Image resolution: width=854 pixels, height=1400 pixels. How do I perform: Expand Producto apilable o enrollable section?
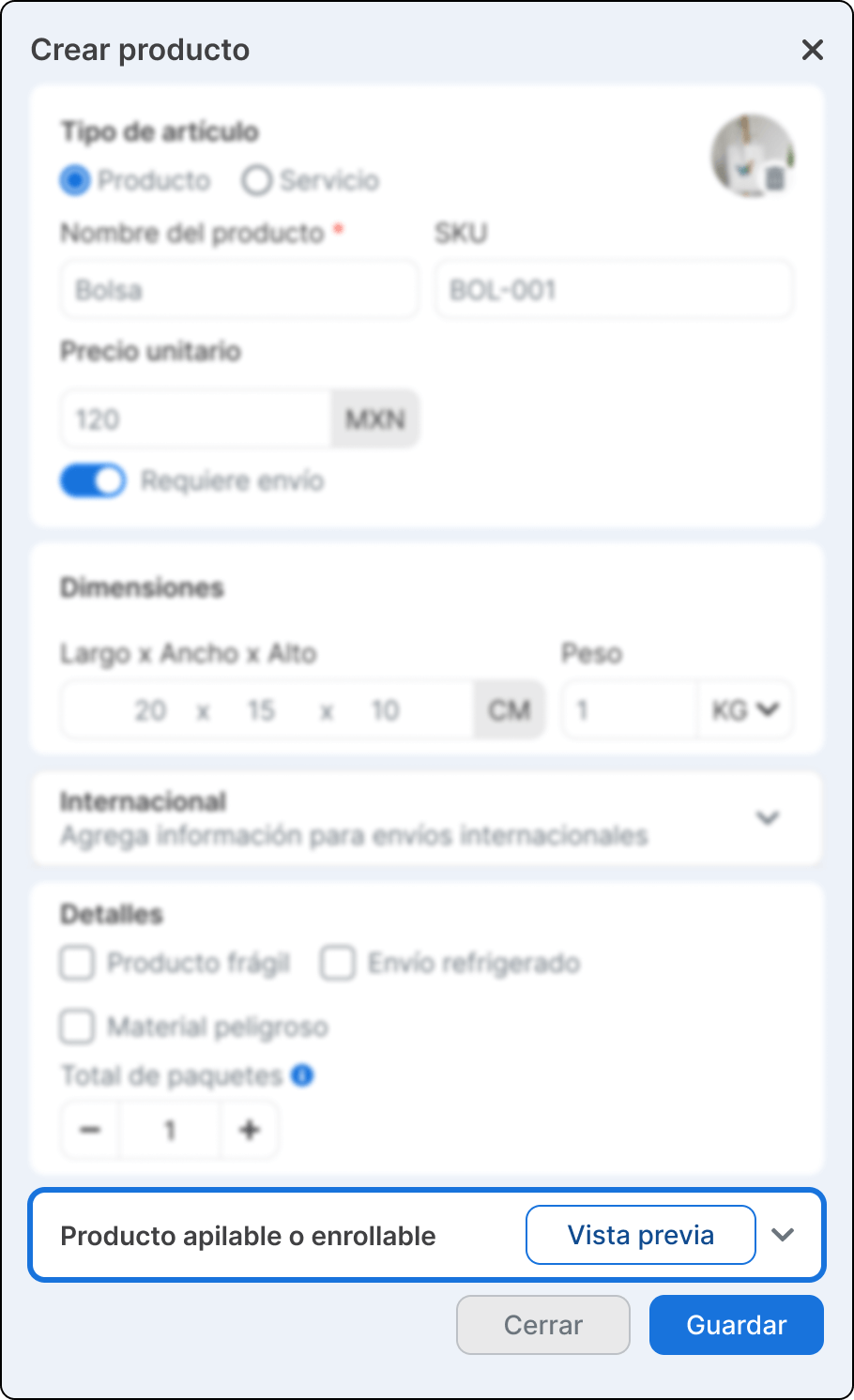click(x=783, y=1235)
